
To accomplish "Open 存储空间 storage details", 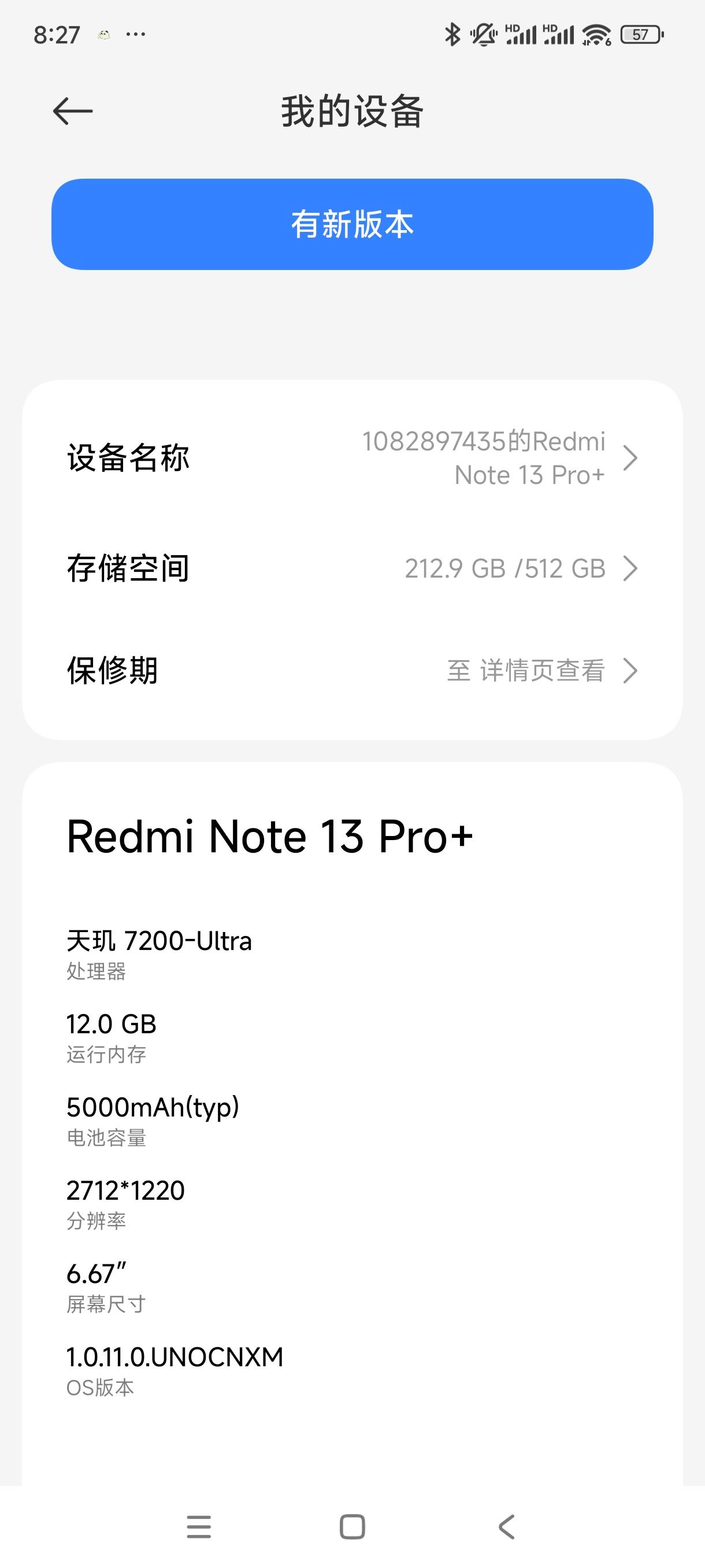I will [x=352, y=568].
